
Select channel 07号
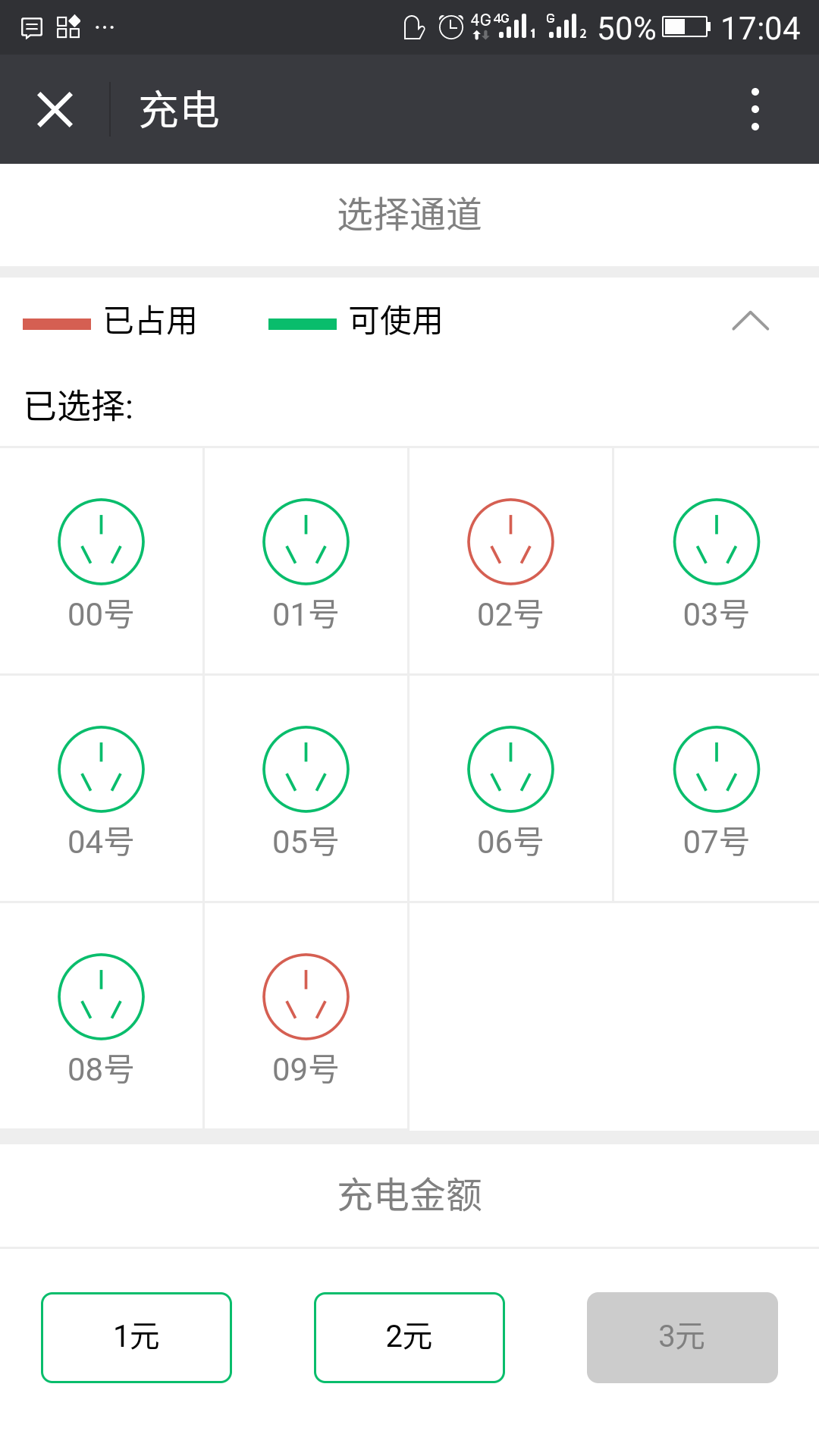(x=717, y=789)
